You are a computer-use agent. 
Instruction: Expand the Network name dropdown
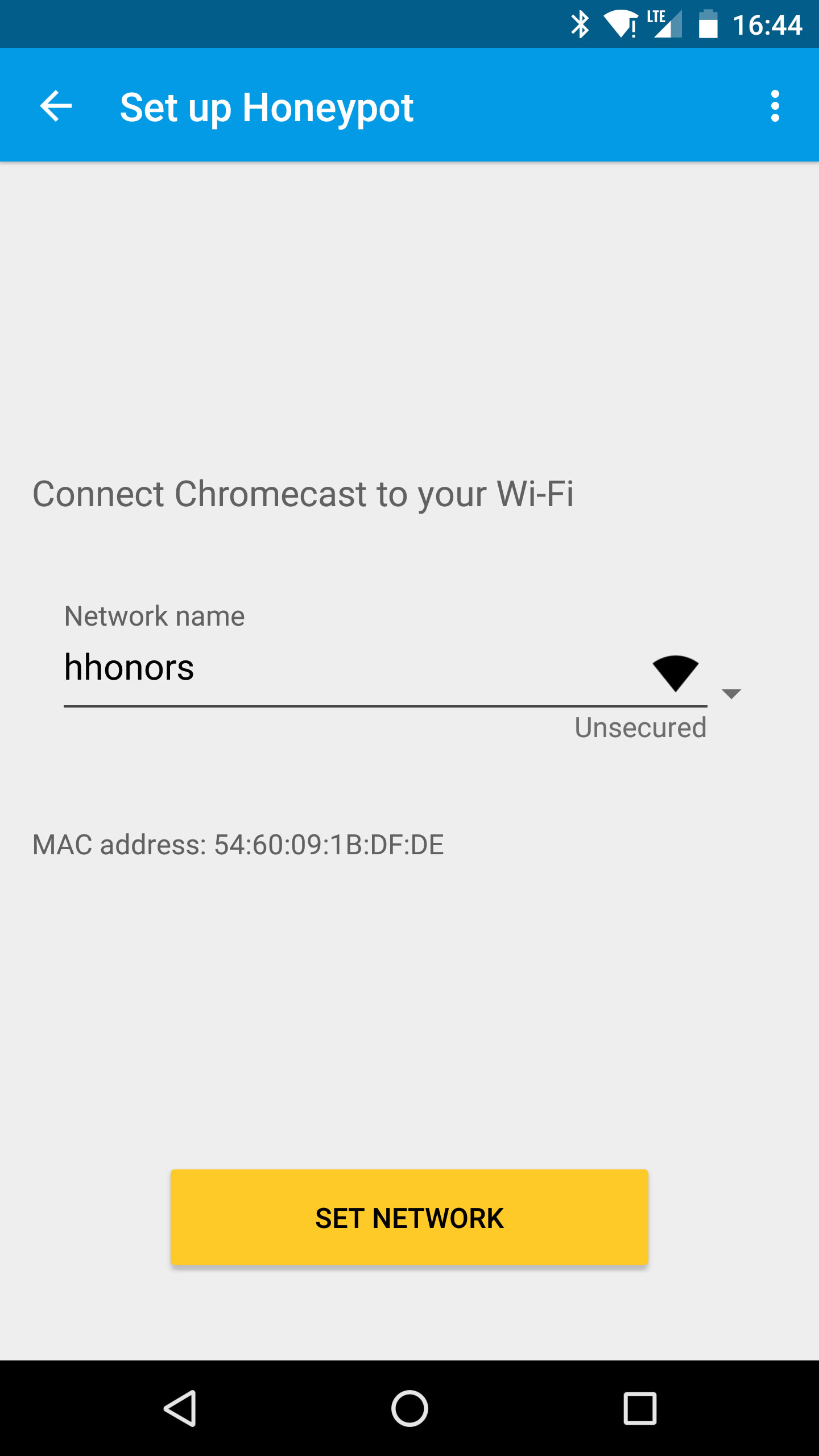pyautogui.click(x=731, y=693)
